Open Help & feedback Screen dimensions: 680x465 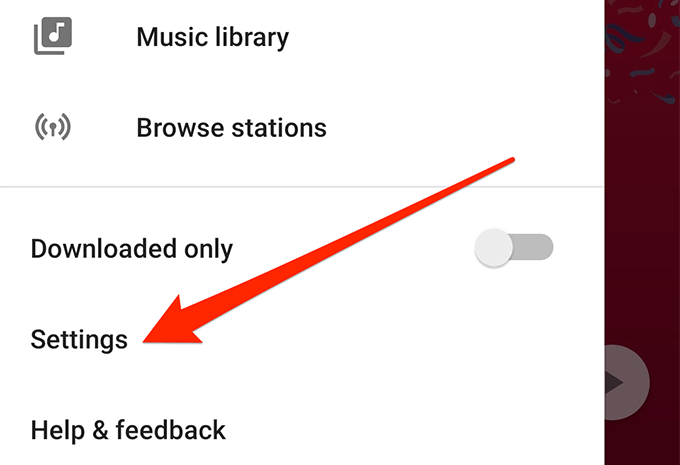[x=128, y=430]
